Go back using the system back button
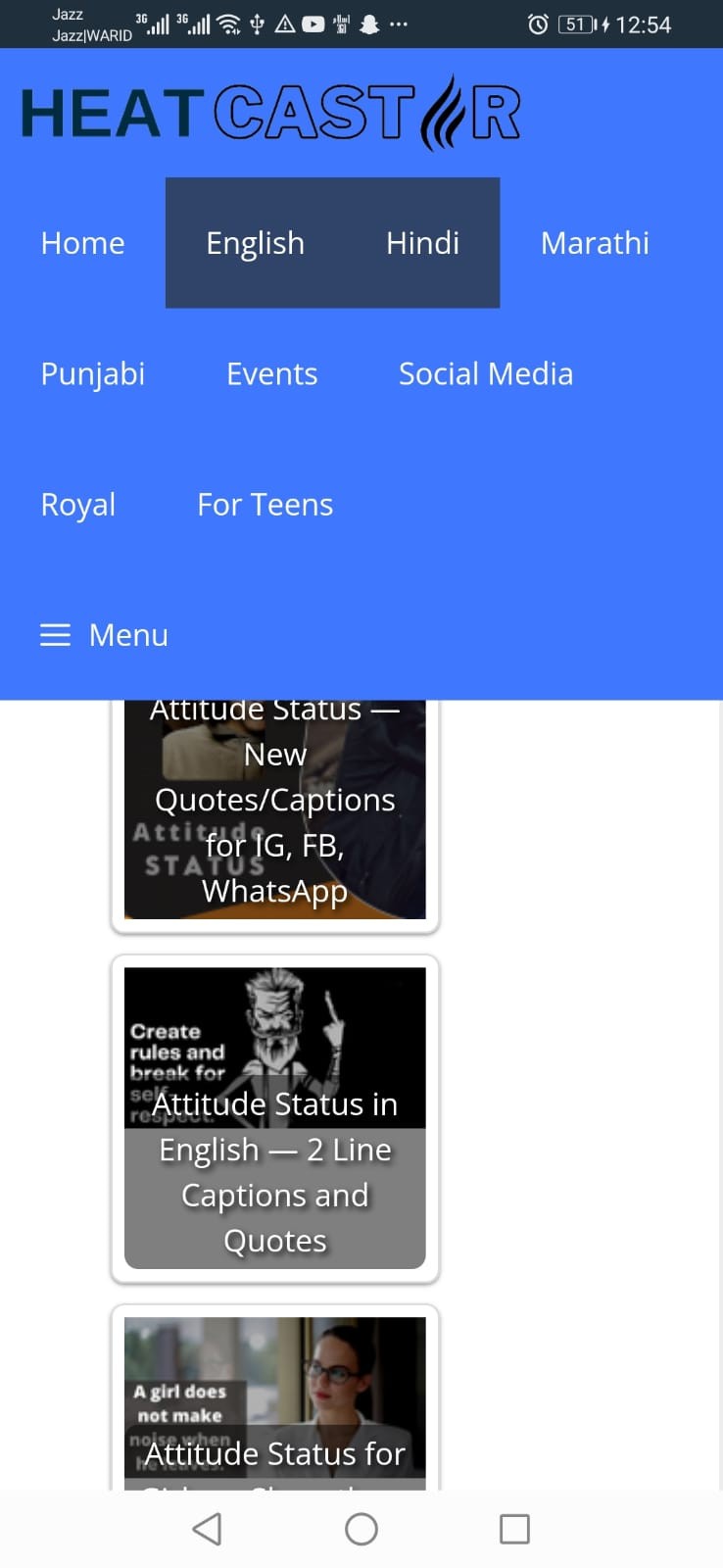Screen dimensions: 723x1568 (x=207, y=1529)
